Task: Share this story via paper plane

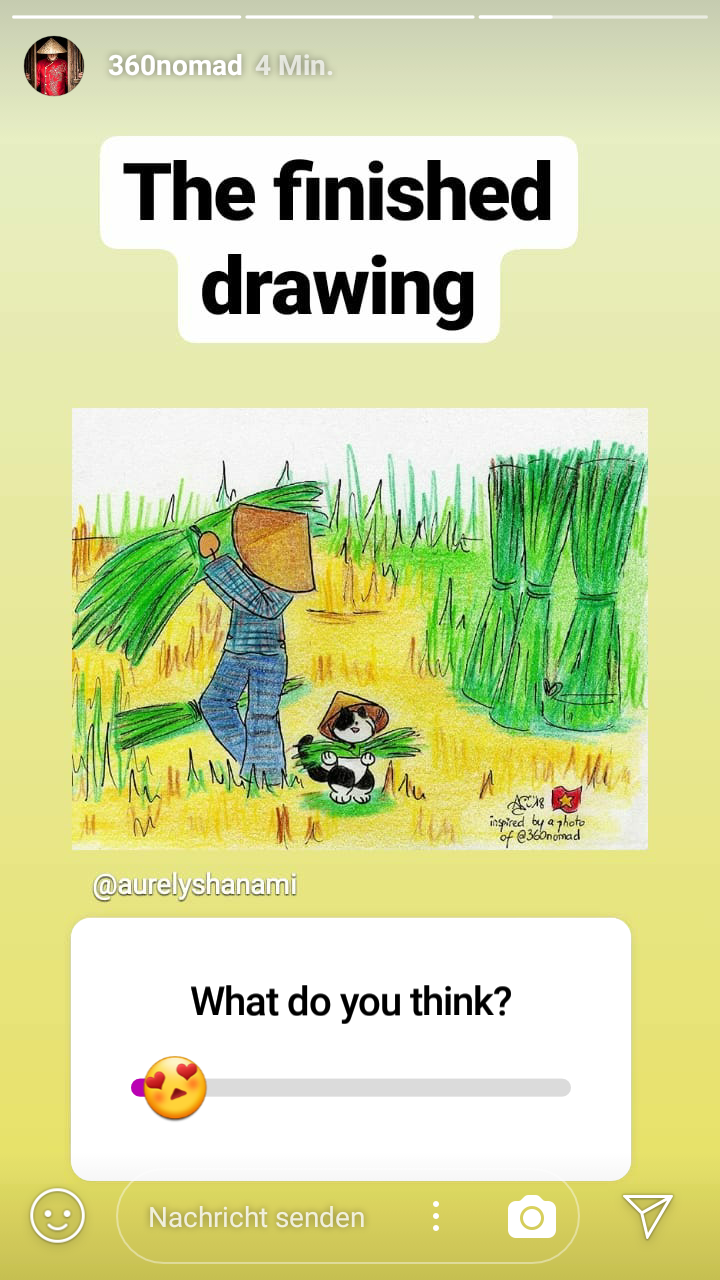Action: pyautogui.click(x=648, y=1216)
